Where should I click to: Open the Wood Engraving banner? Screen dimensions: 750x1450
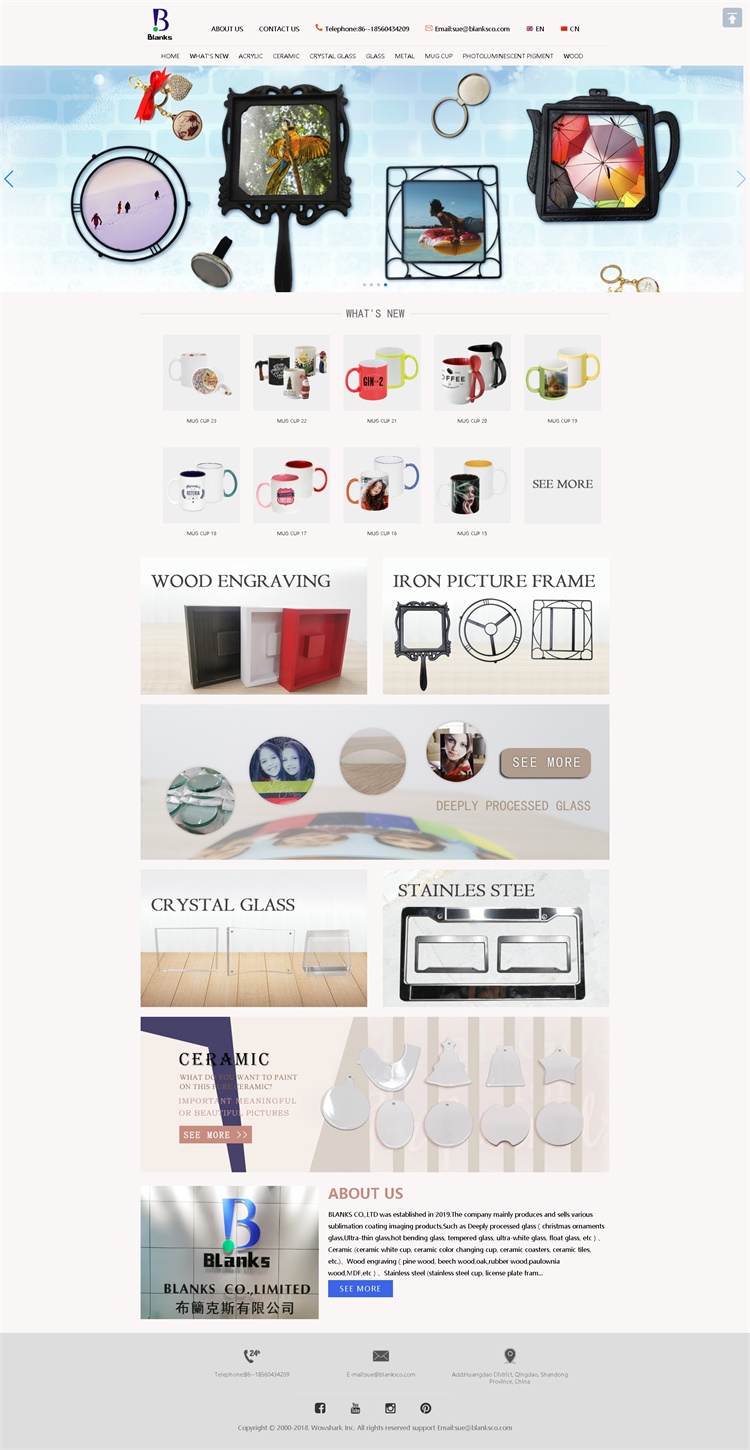[x=253, y=626]
